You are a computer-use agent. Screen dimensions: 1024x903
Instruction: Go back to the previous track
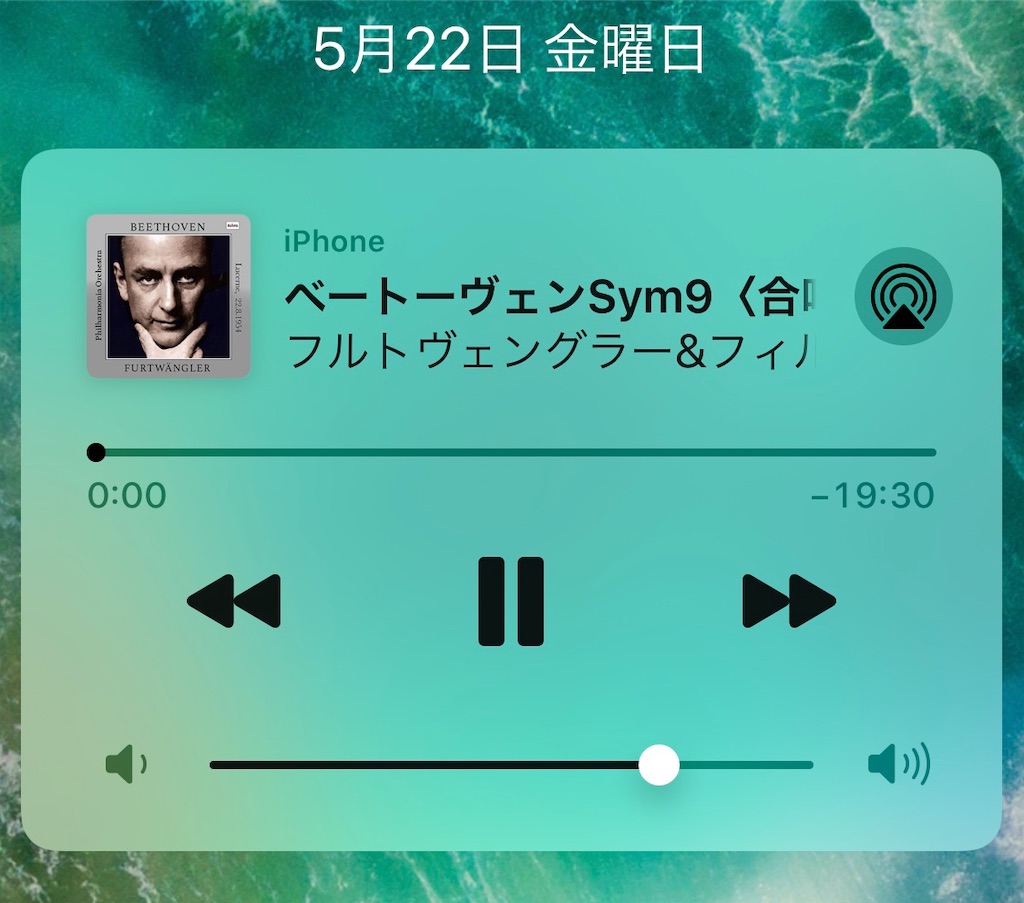point(234,601)
